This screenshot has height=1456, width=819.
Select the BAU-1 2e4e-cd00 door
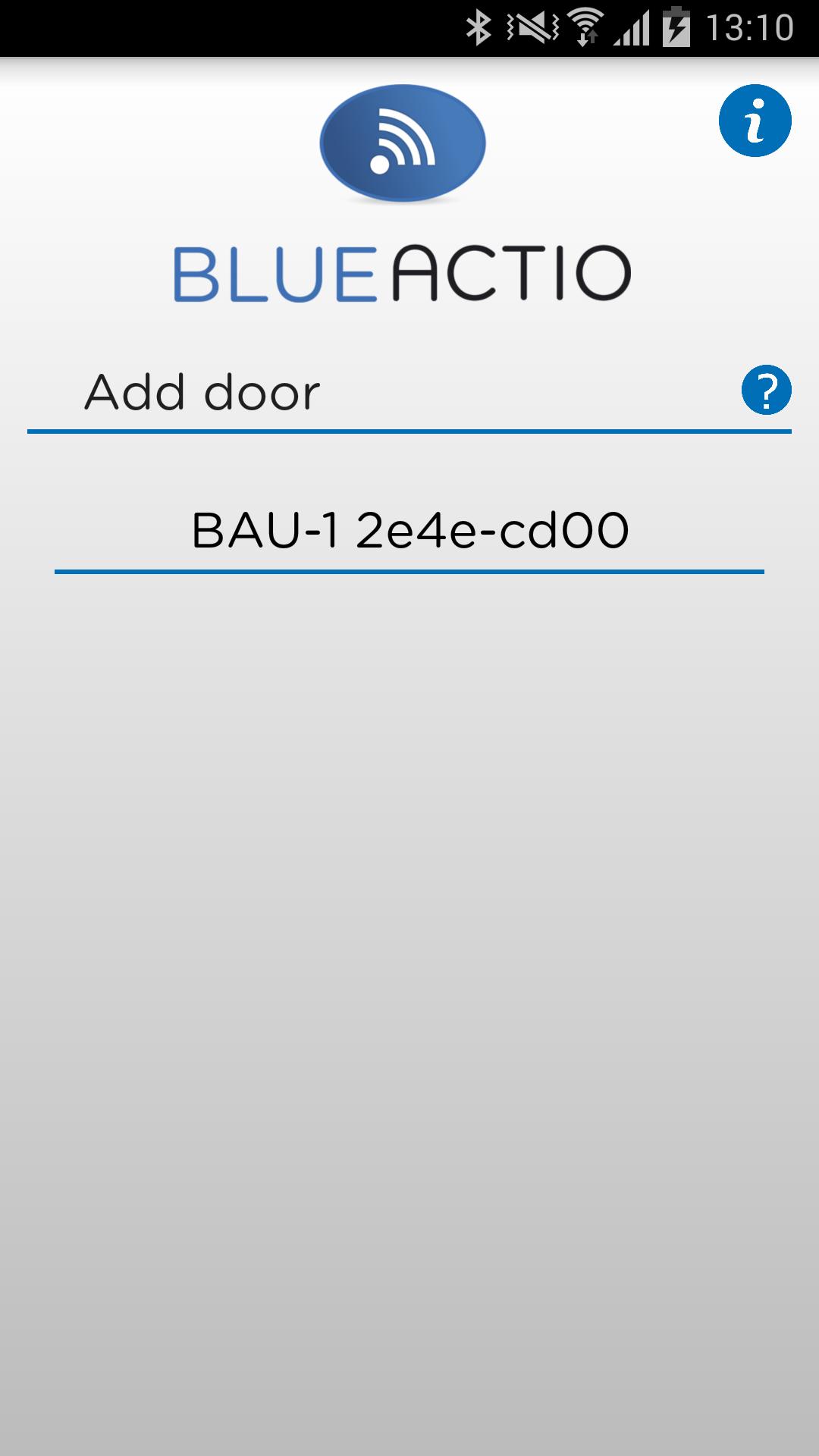(x=409, y=530)
